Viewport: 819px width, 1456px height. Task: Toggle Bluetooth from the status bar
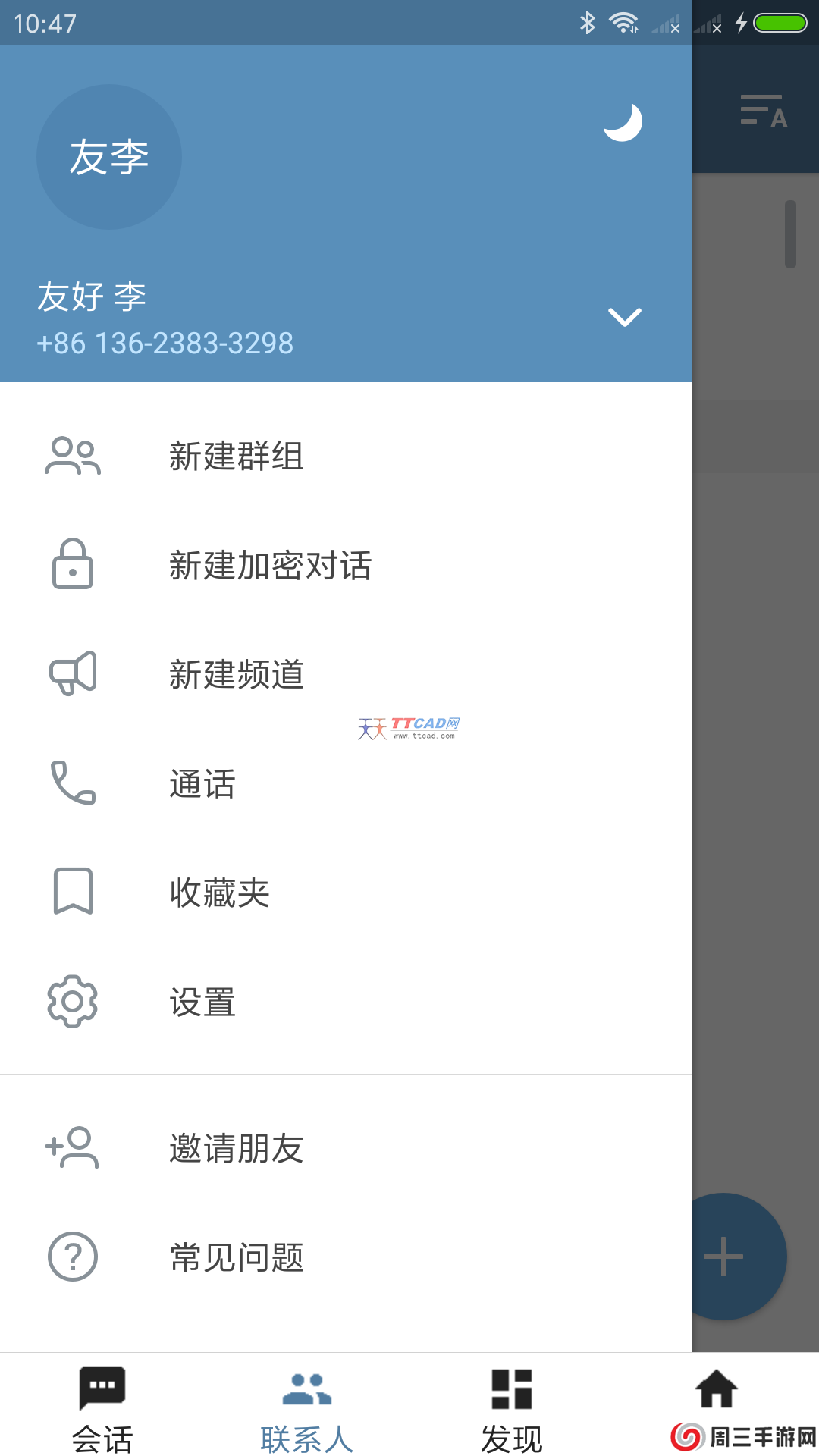[588, 23]
